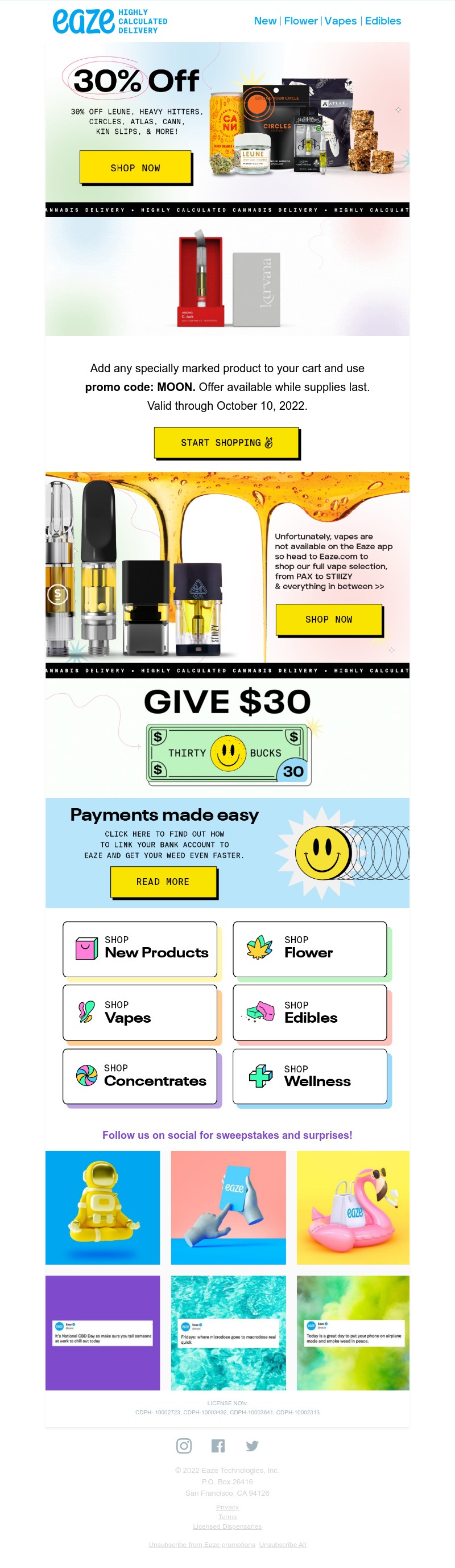This screenshot has height=1568, width=455.
Task: Open Eaze's Facebook page
Action: coord(218,1445)
